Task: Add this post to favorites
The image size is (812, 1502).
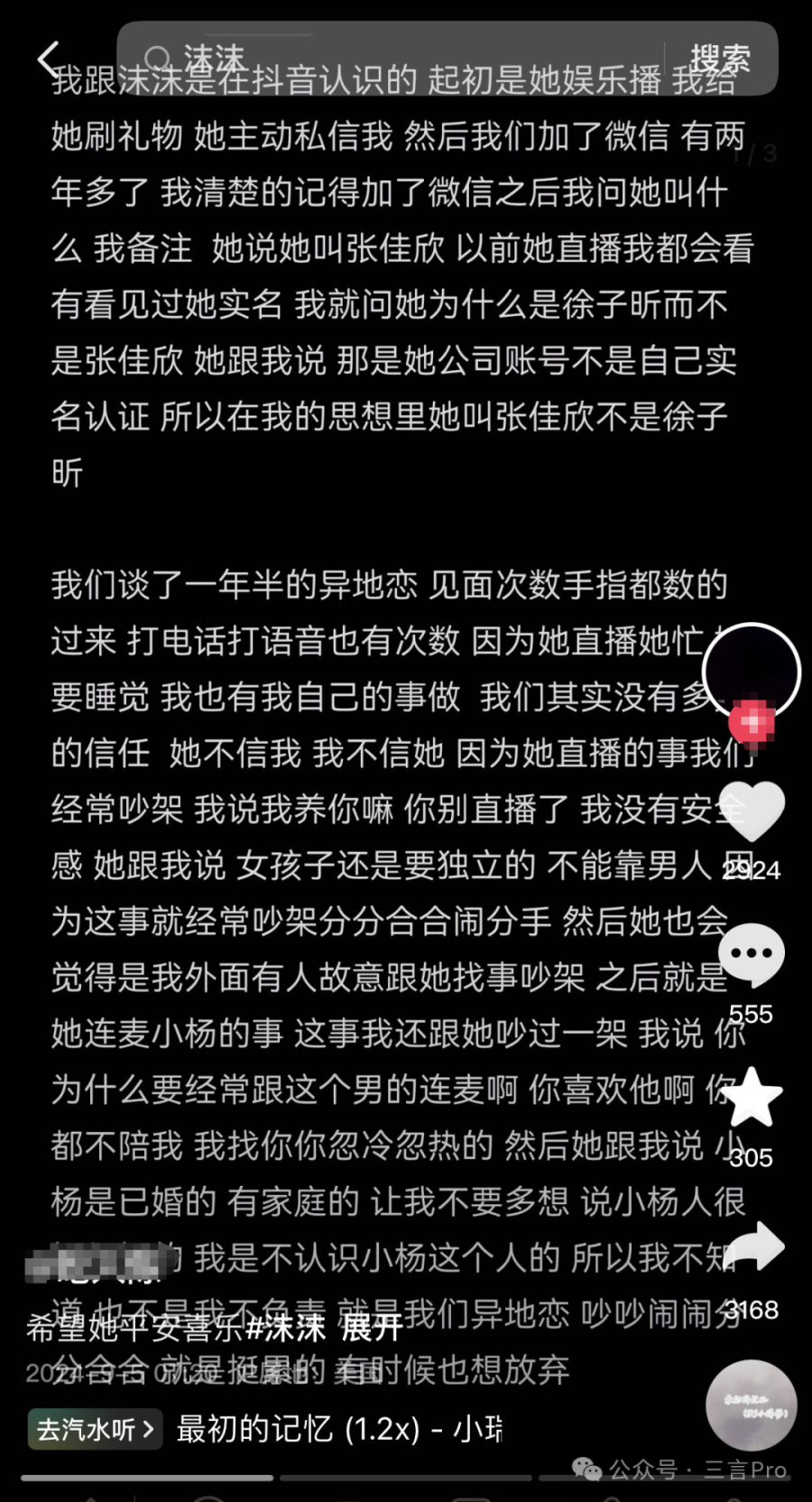Action: click(752, 1098)
